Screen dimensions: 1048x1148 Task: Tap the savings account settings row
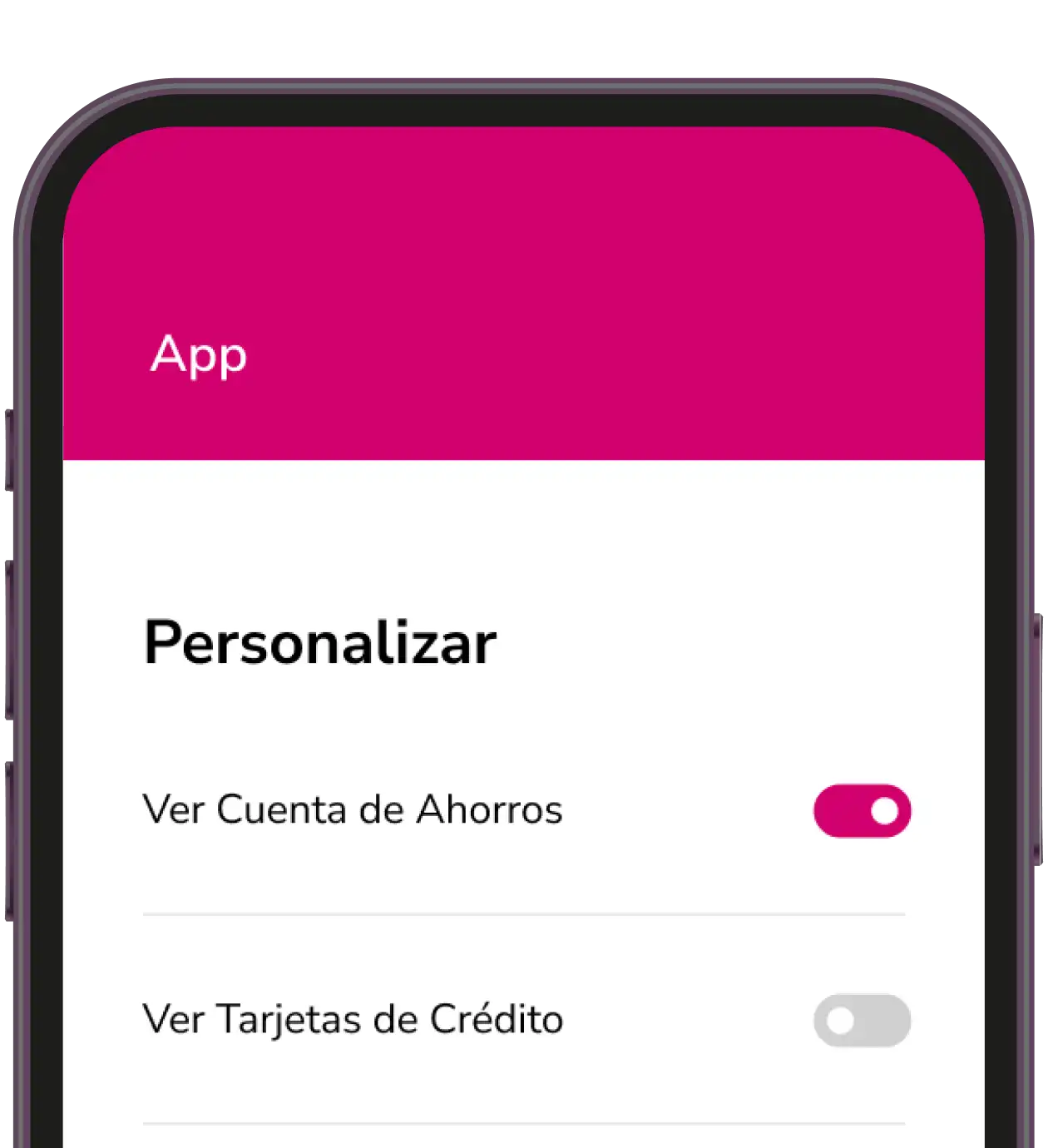pyautogui.click(x=524, y=809)
